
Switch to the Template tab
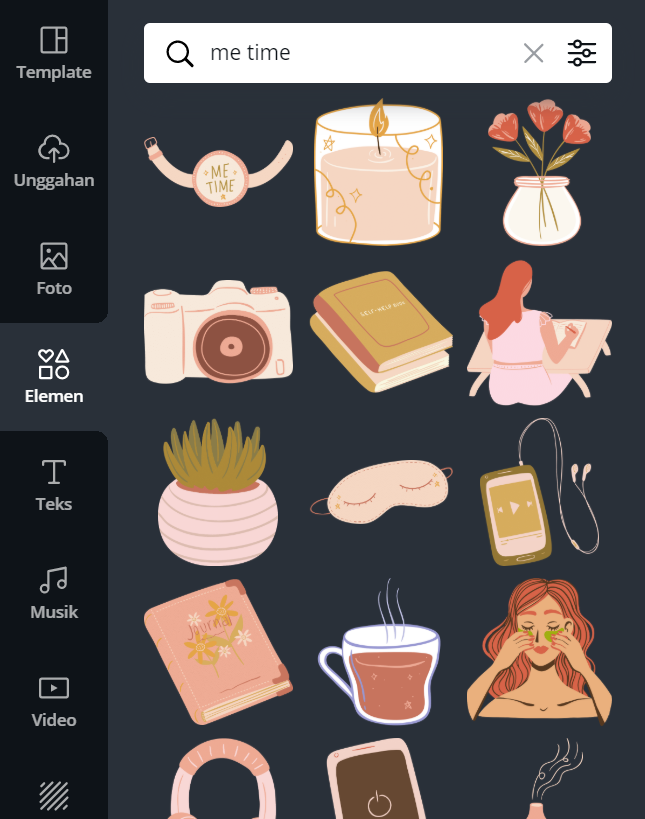click(54, 54)
